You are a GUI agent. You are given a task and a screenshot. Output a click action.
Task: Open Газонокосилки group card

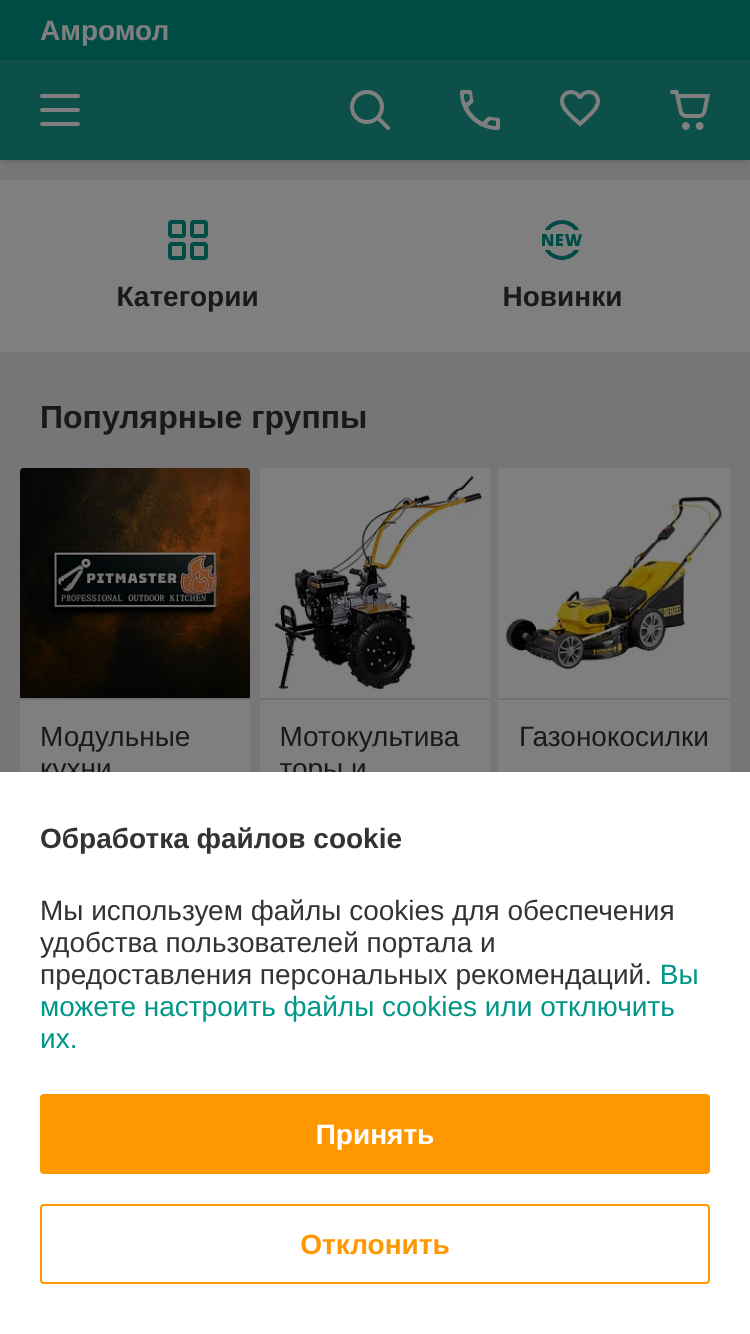pos(614,620)
